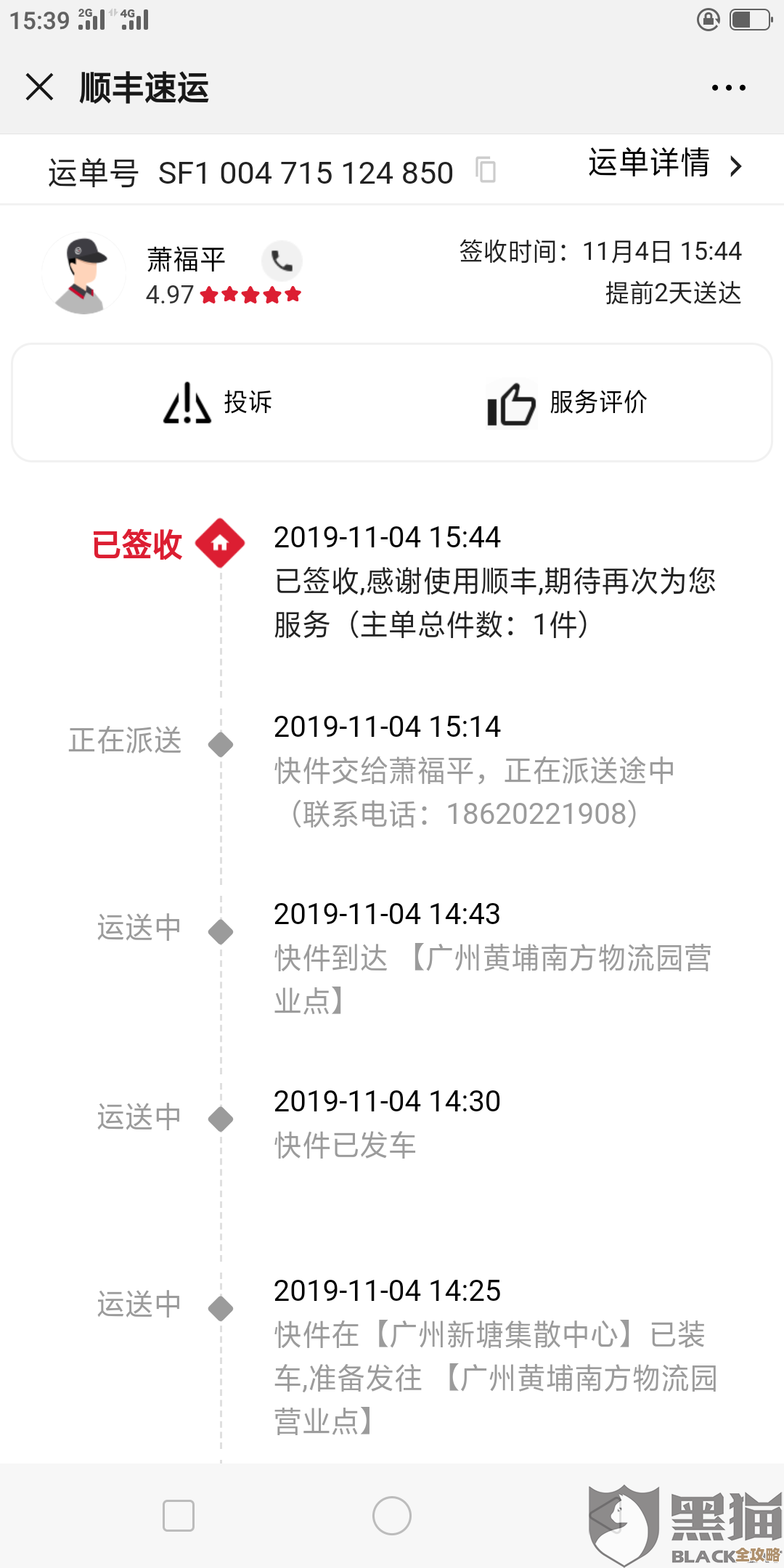The height and width of the screenshot is (1568, 784).
Task: Select the 顺丰速运 title bar
Action: point(143,87)
